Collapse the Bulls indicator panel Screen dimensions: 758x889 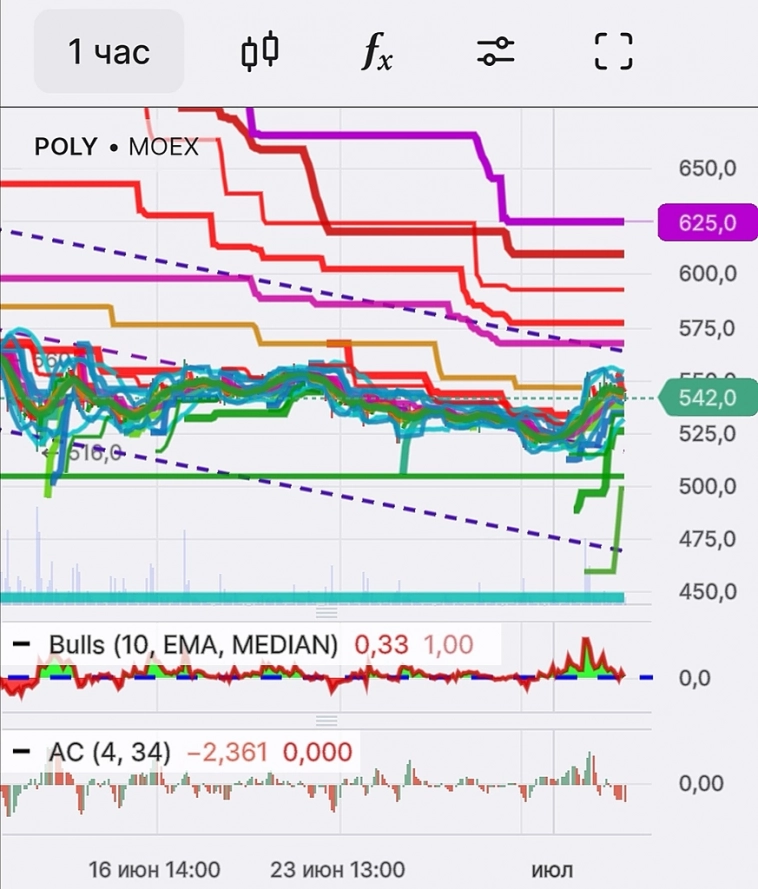tap(21, 645)
